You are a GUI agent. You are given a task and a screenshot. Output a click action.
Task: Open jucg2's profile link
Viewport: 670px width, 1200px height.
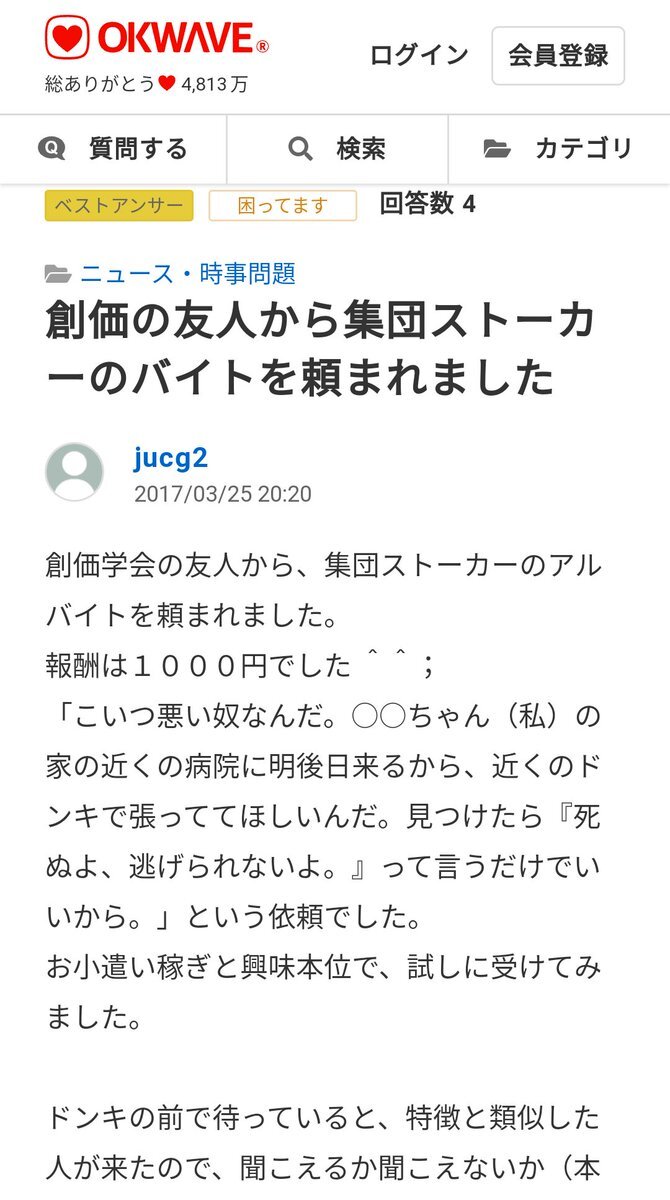coord(170,458)
